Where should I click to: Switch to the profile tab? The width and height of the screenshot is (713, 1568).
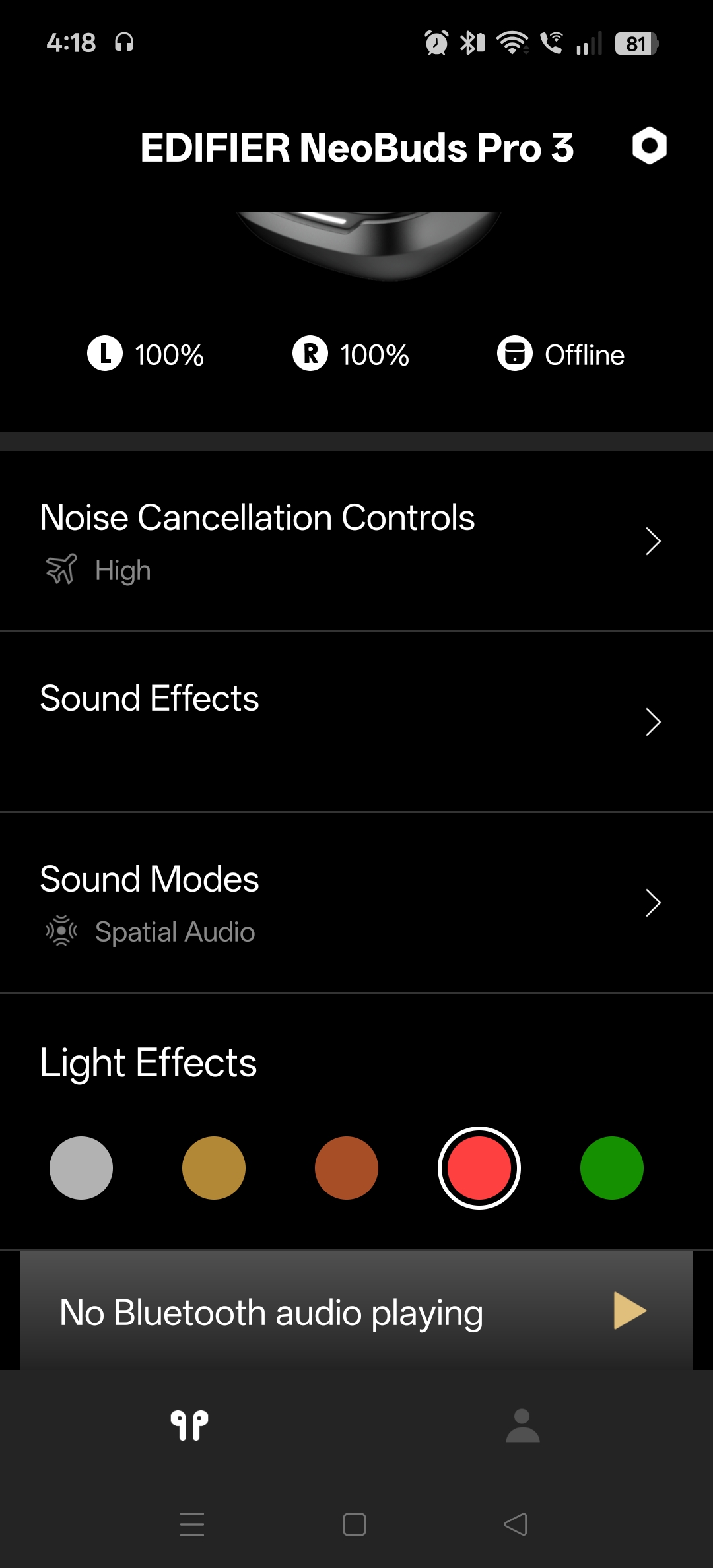523,1425
